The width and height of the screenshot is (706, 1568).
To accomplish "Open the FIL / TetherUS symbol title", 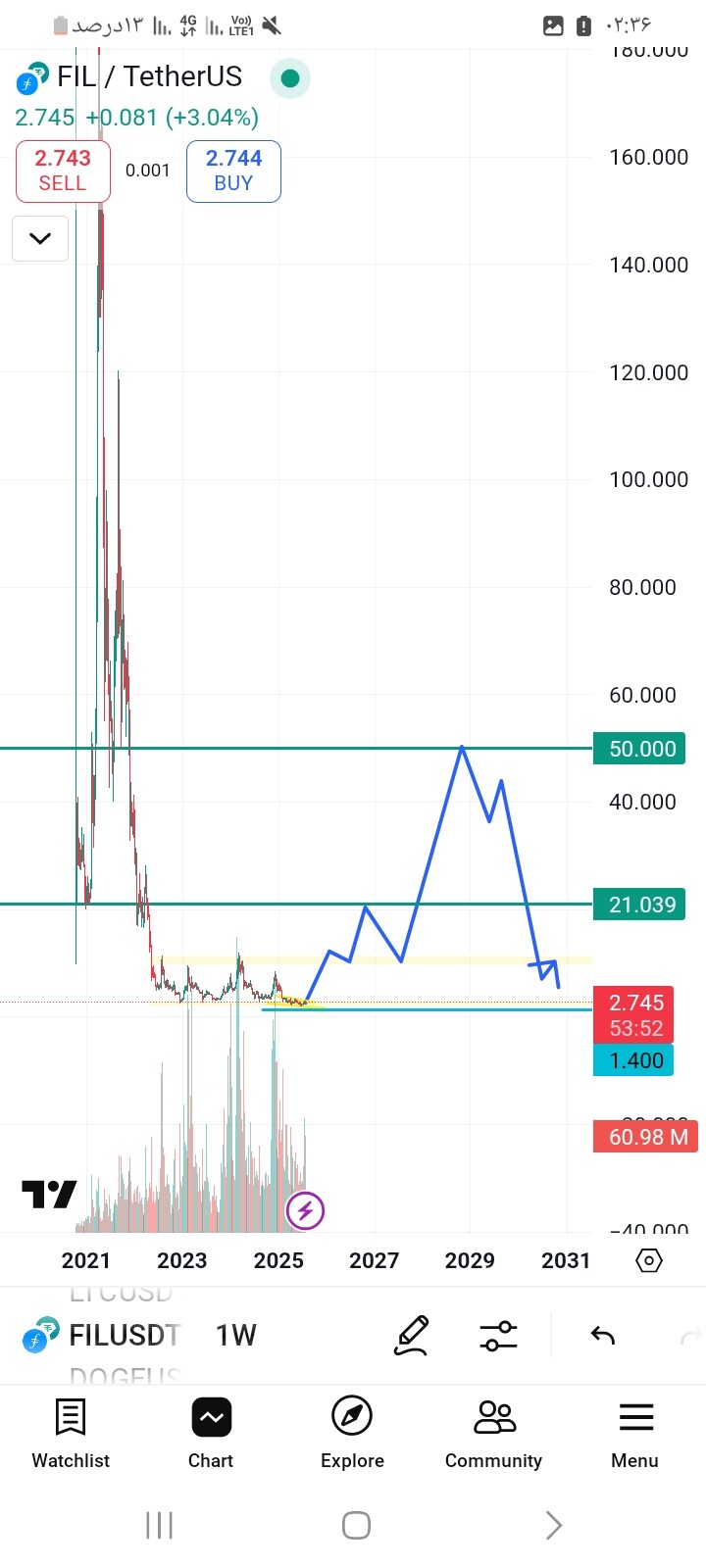I will [149, 76].
